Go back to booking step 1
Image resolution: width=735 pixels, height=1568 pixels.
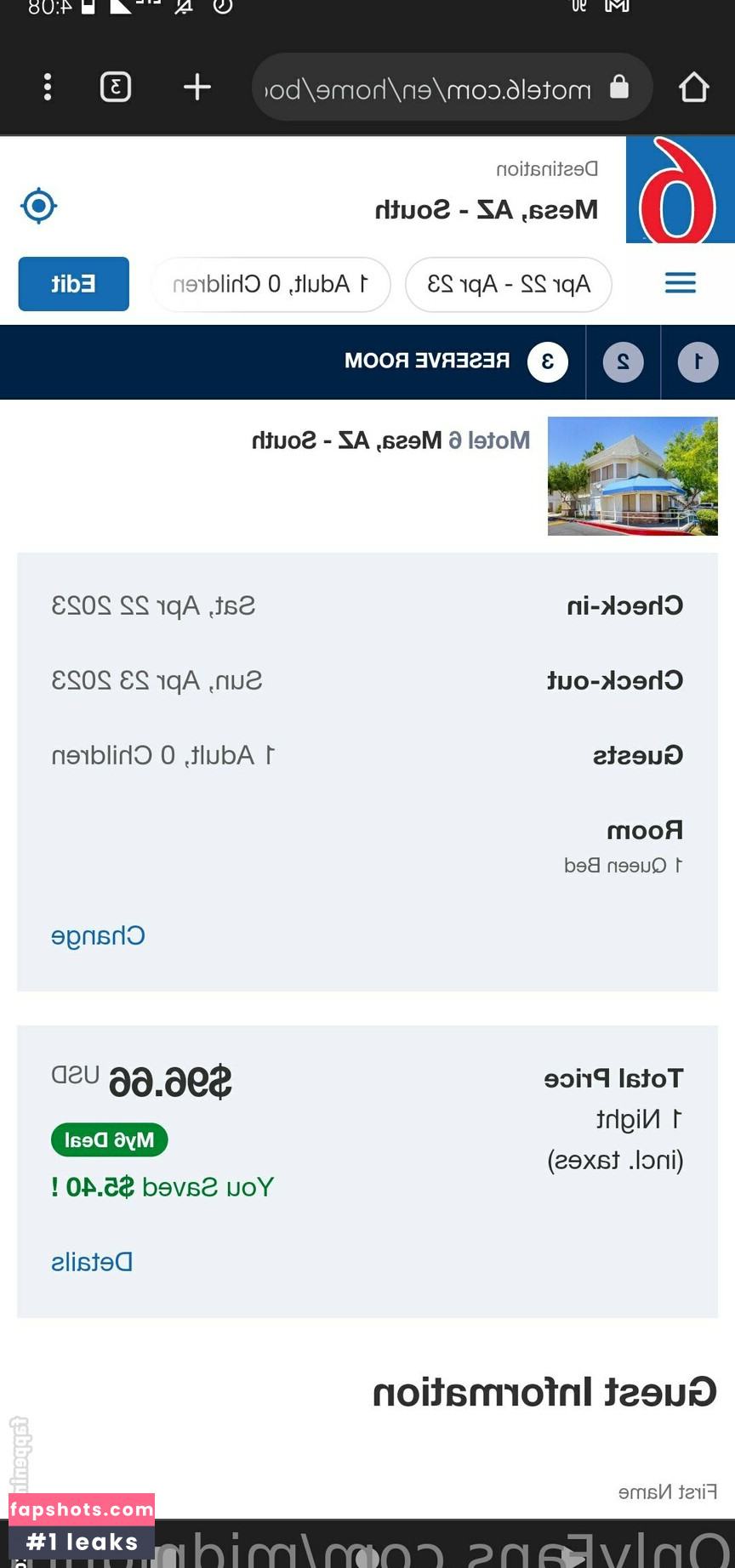(698, 362)
